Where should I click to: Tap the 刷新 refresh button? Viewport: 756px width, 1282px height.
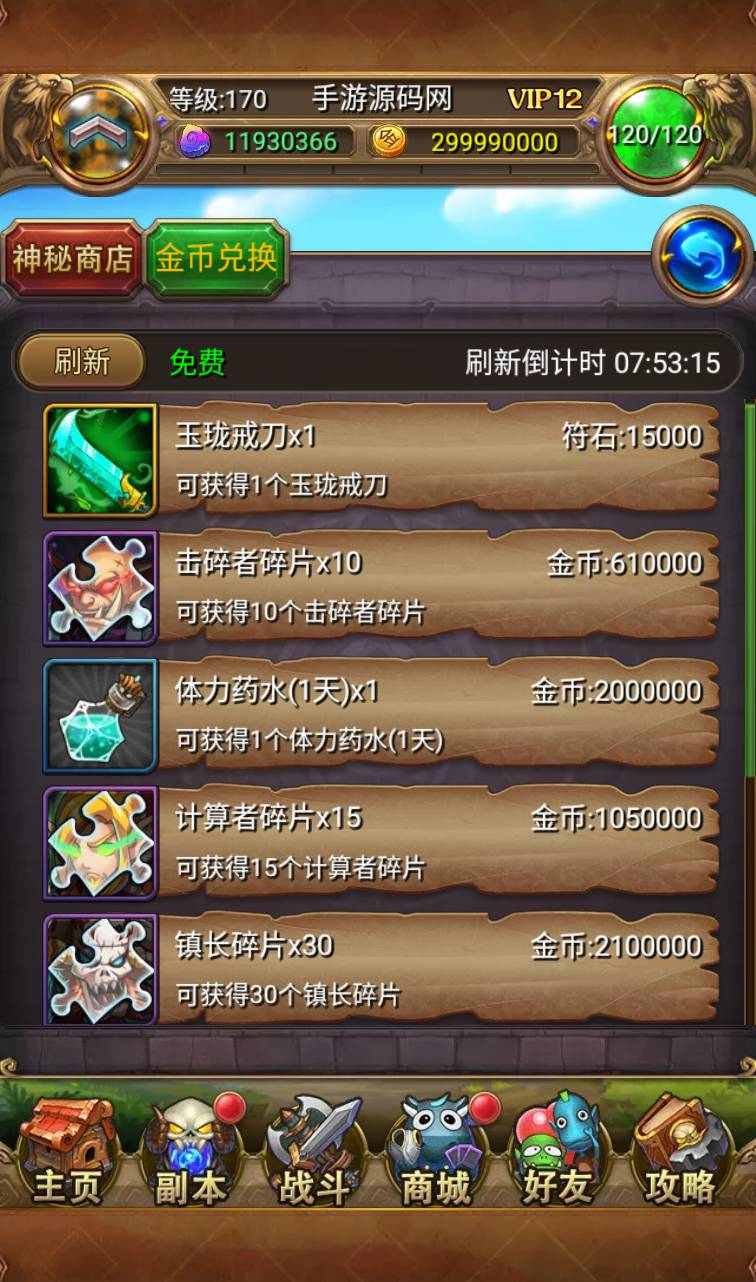tap(82, 361)
